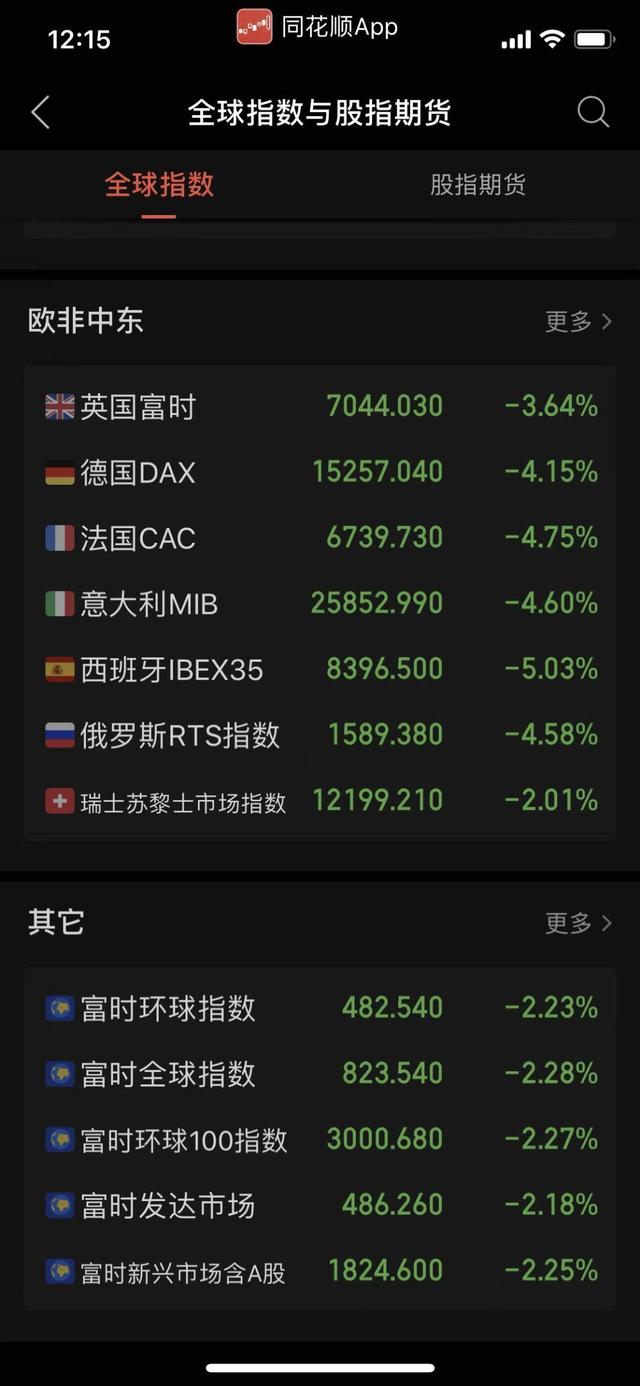View 富时发达市场 index
Screen dimensions: 640x1386
[x=320, y=1206]
